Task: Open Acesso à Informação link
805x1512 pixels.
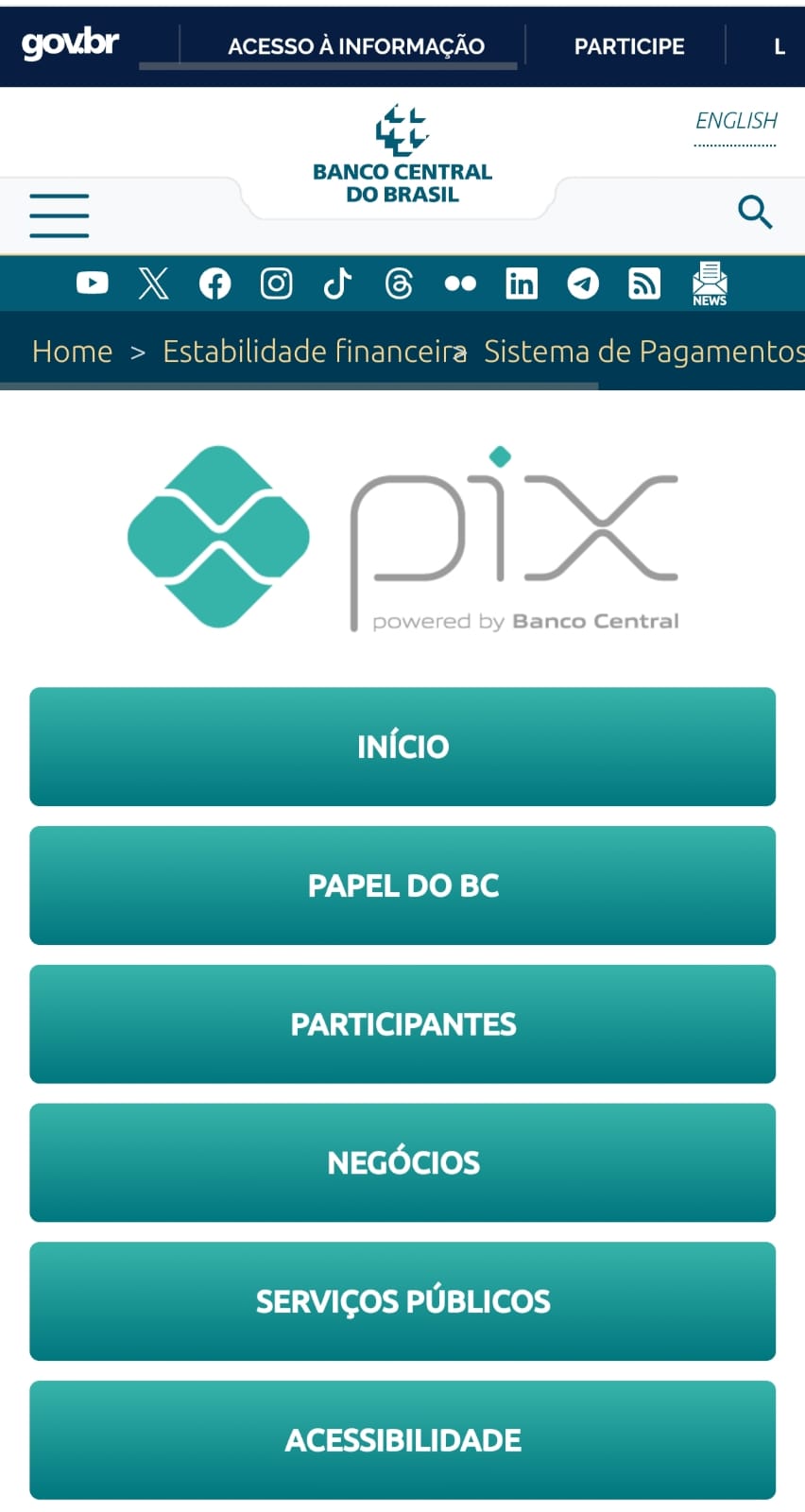Action: click(355, 46)
